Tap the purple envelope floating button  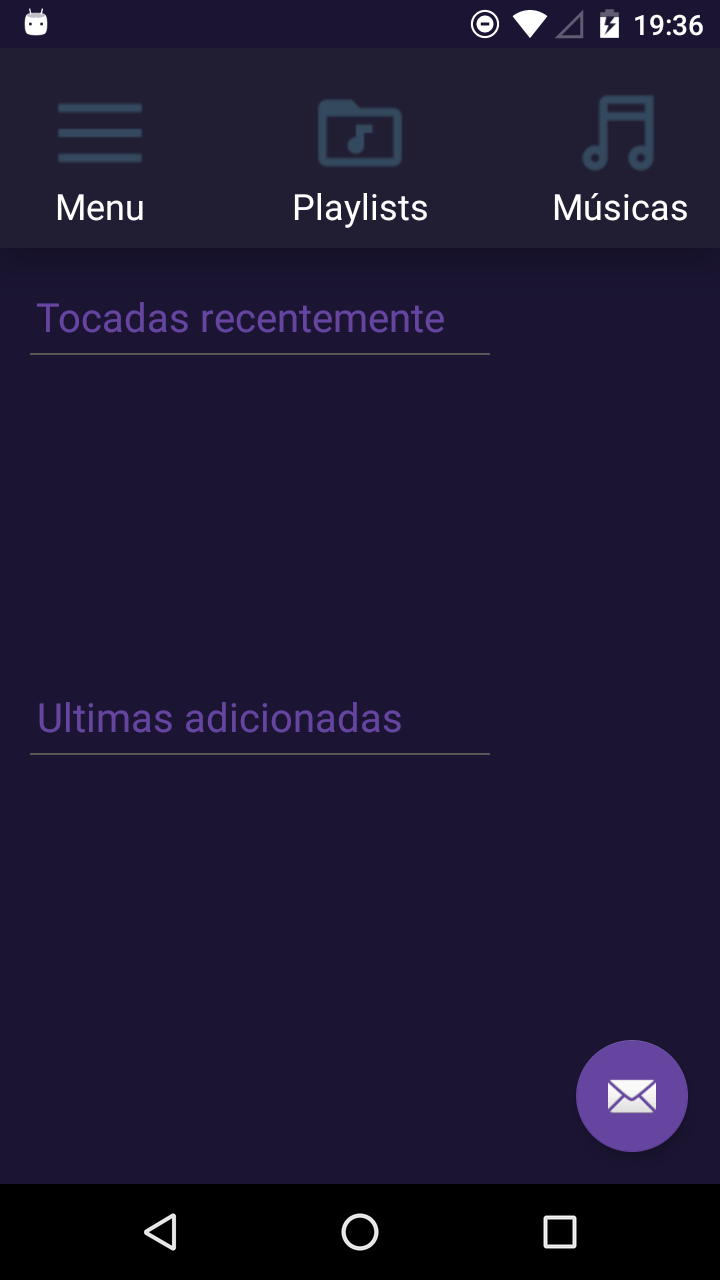632,1096
